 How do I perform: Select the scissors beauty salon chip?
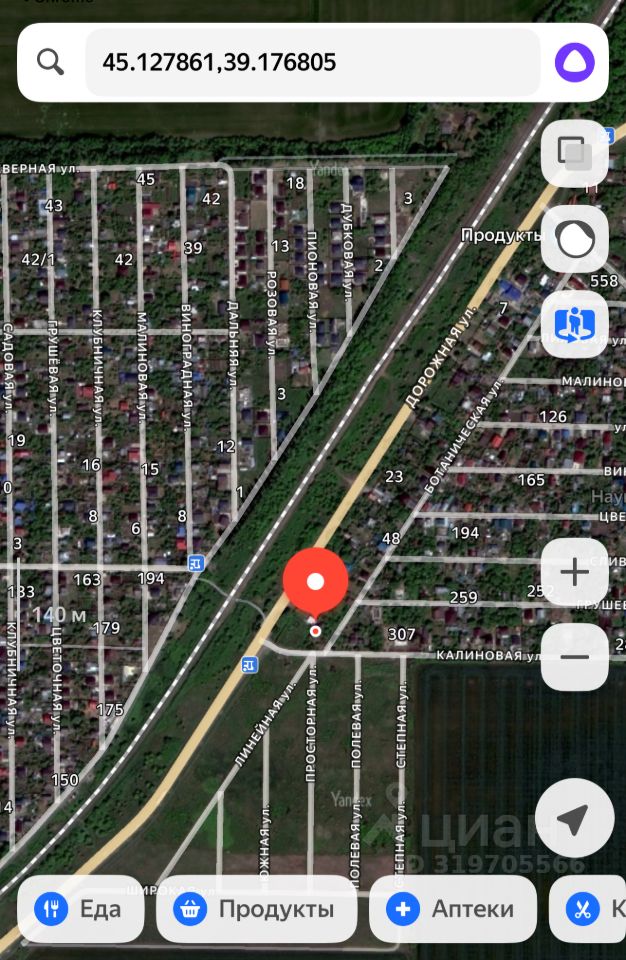(x=592, y=909)
